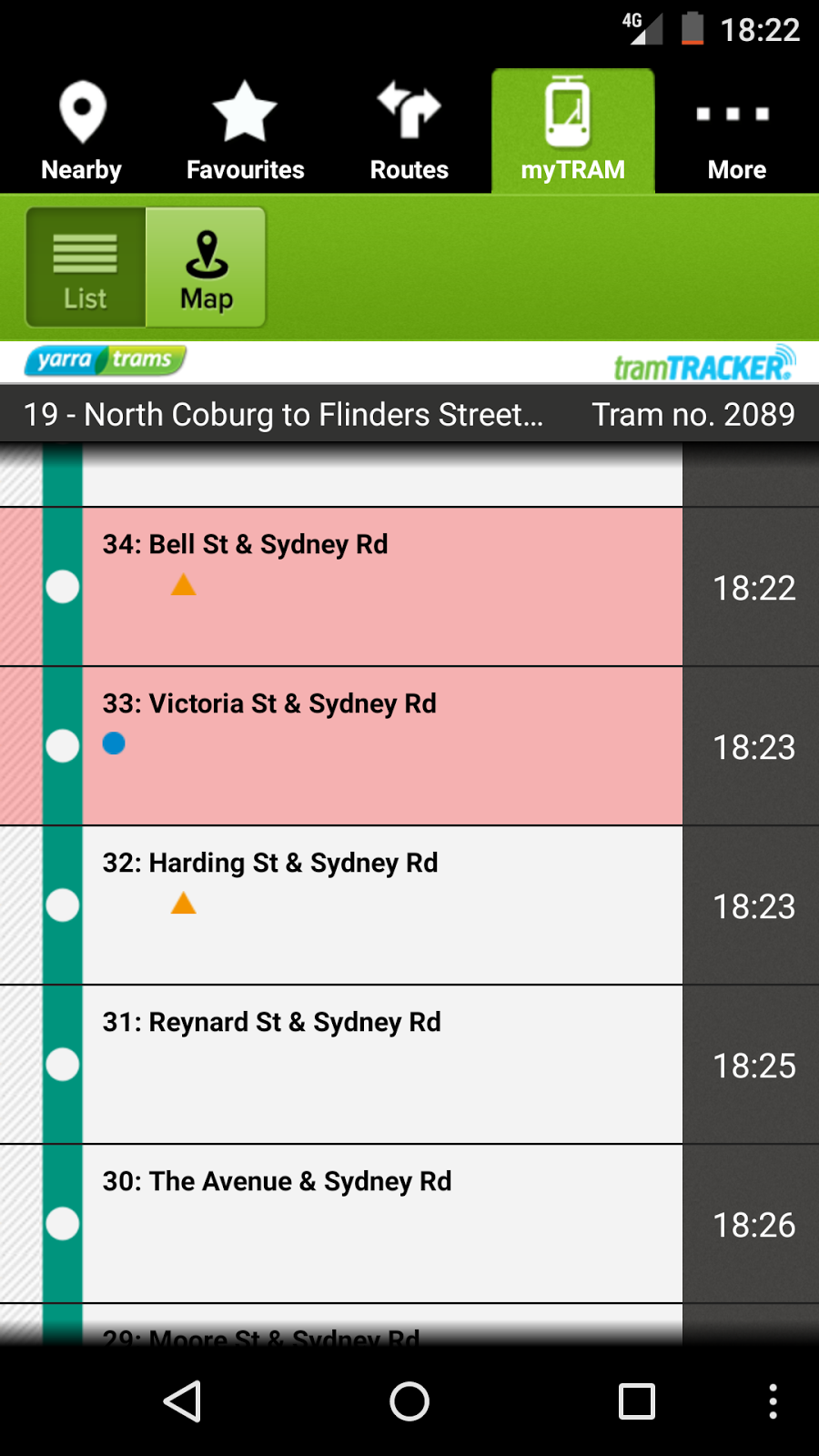Open stop 30 The Avenue & Sydney Rd
The height and width of the screenshot is (1456, 819).
click(x=382, y=1224)
